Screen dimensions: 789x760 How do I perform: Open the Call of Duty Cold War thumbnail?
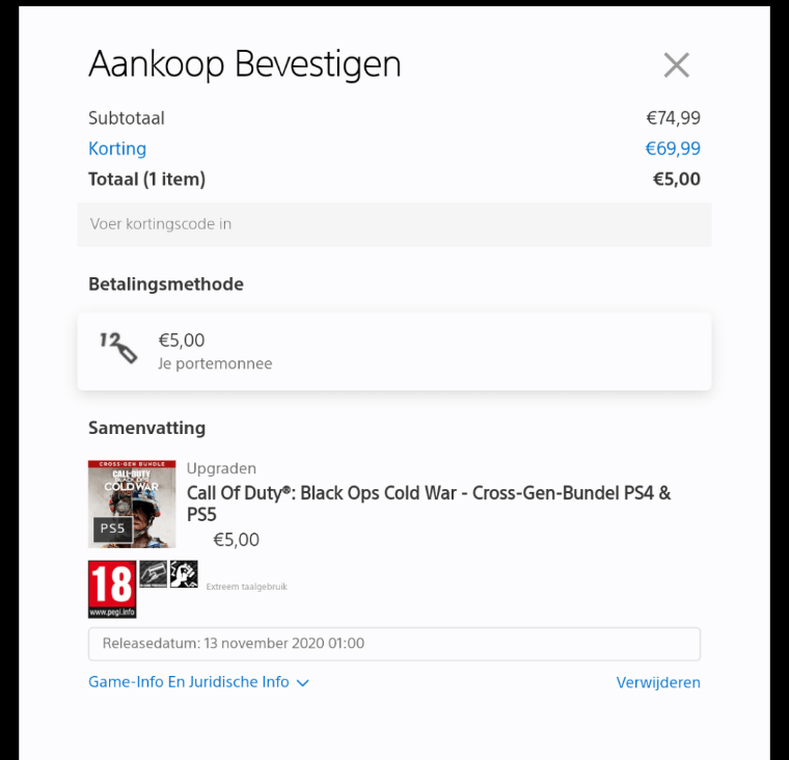pos(132,504)
